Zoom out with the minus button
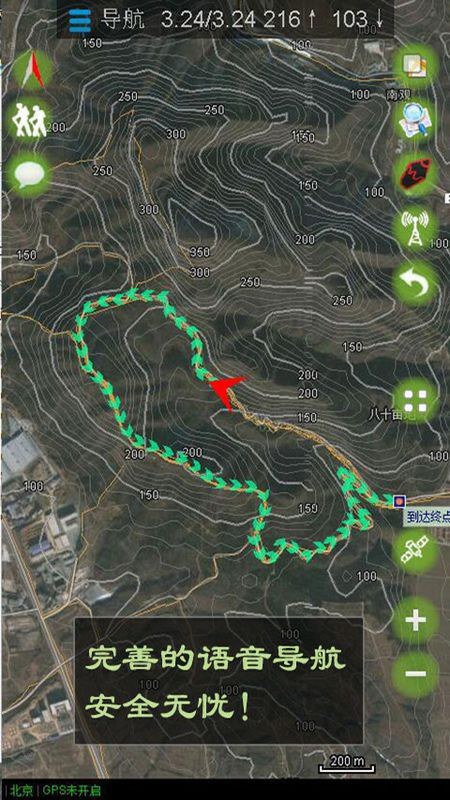This screenshot has height=800, width=450. pos(415,674)
